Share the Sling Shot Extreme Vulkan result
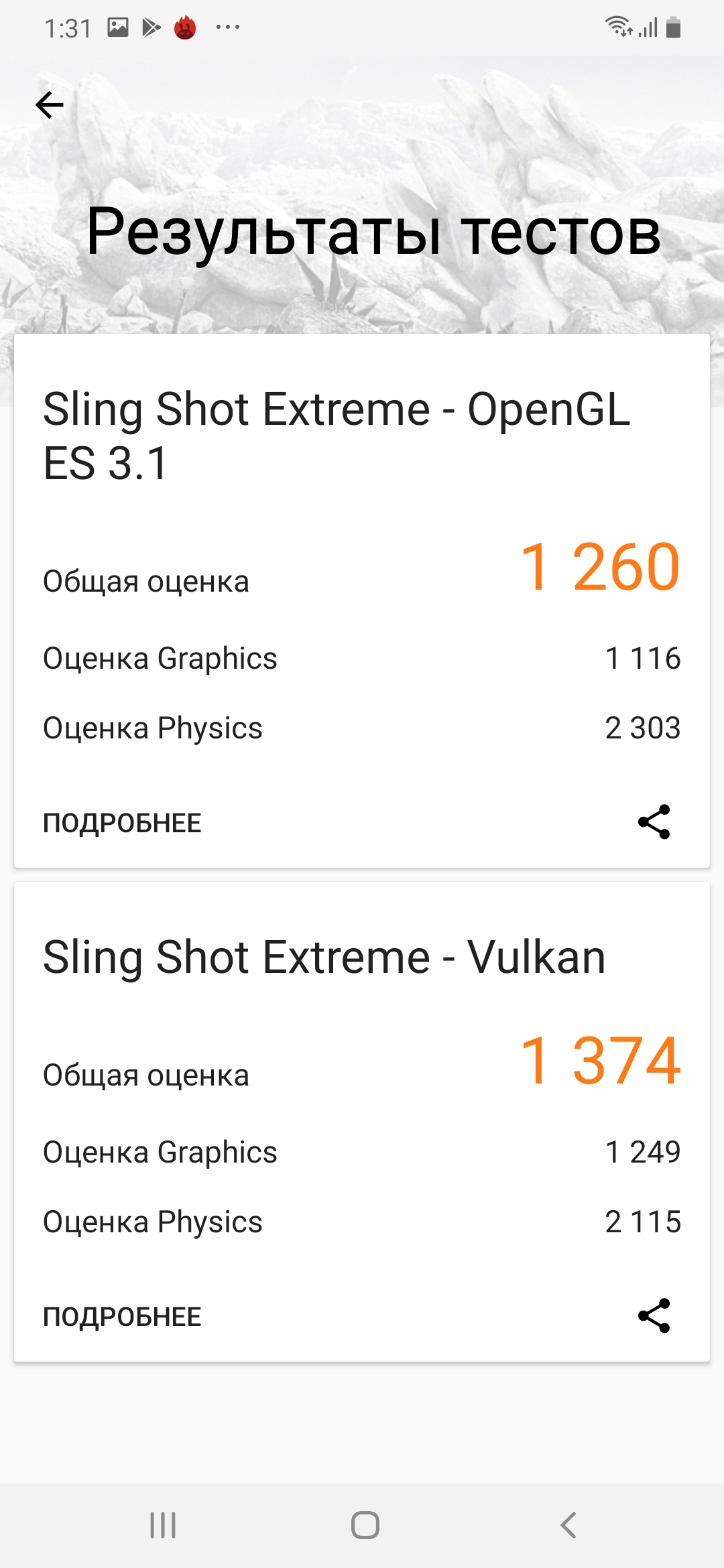 pyautogui.click(x=654, y=1315)
